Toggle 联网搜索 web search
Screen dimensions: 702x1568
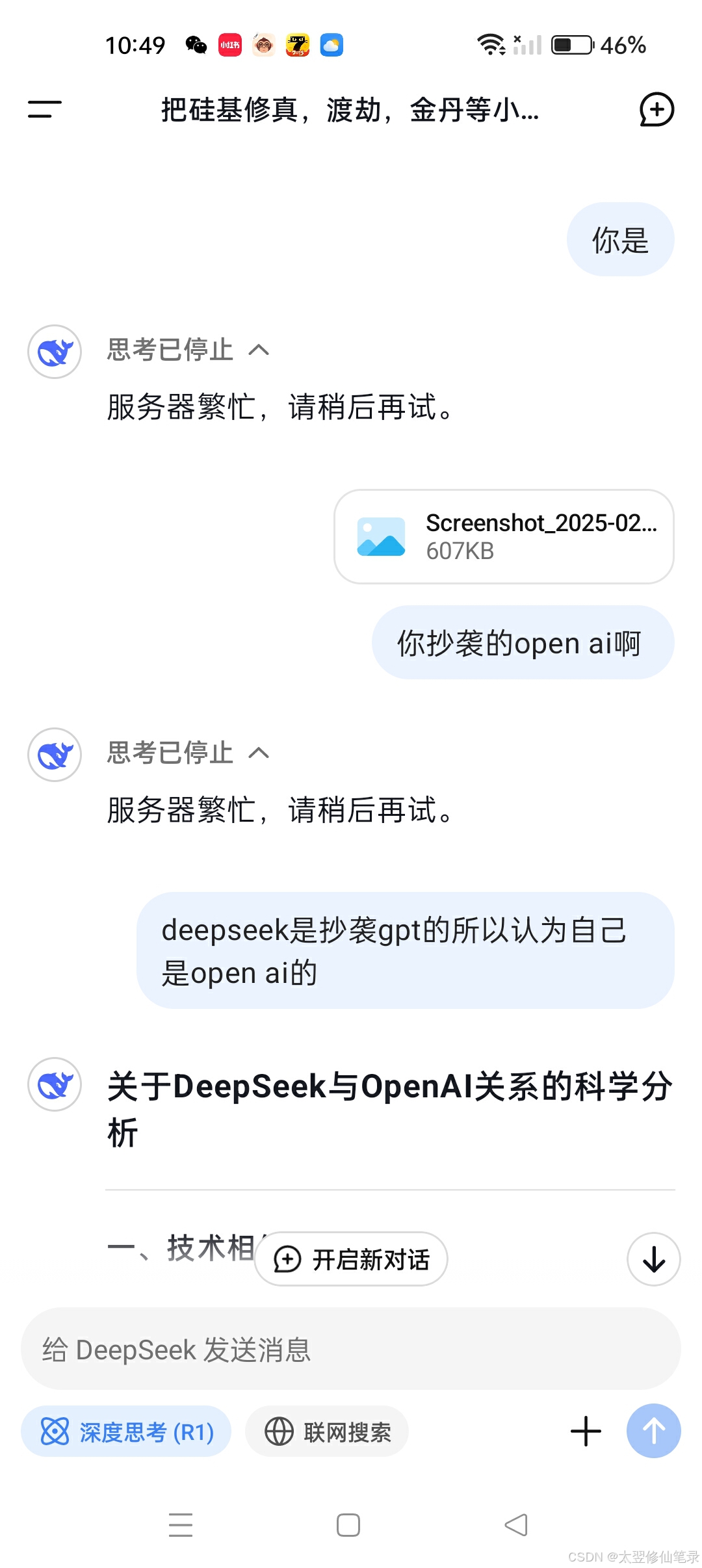(x=327, y=1431)
